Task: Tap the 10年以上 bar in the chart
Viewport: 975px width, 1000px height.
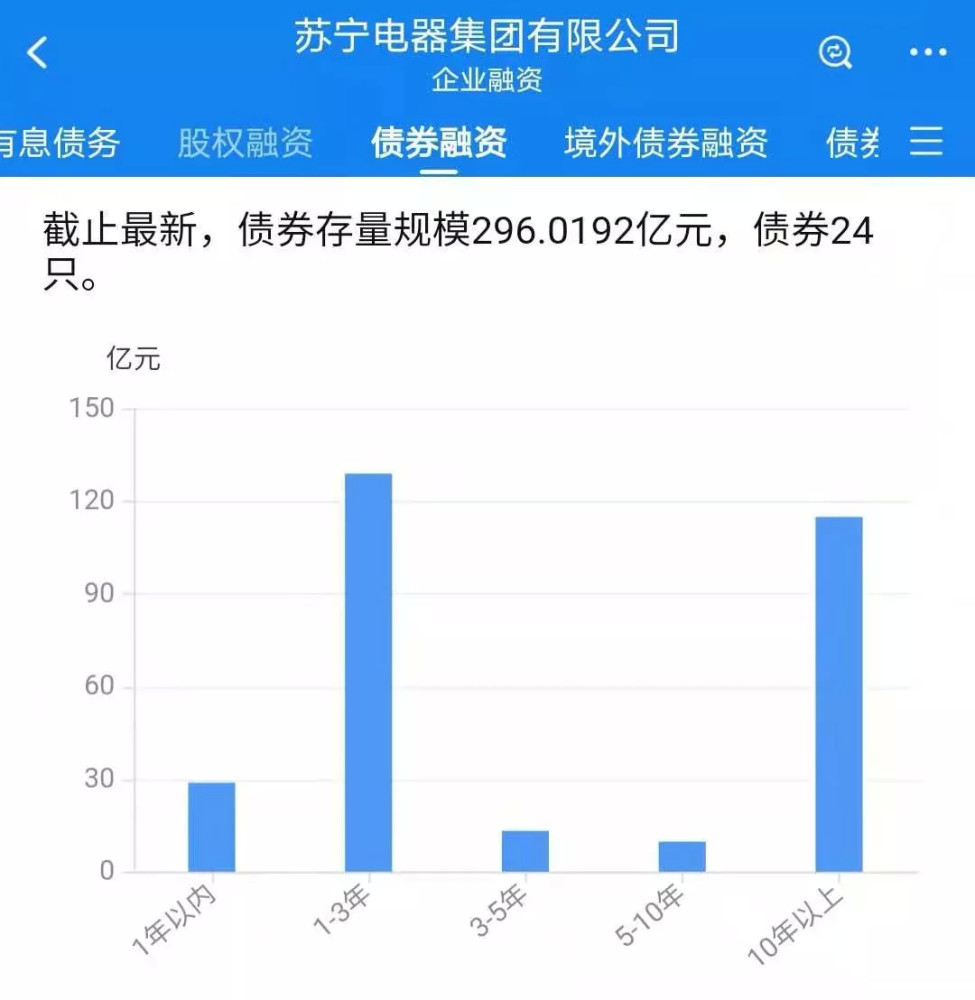Action: click(839, 694)
